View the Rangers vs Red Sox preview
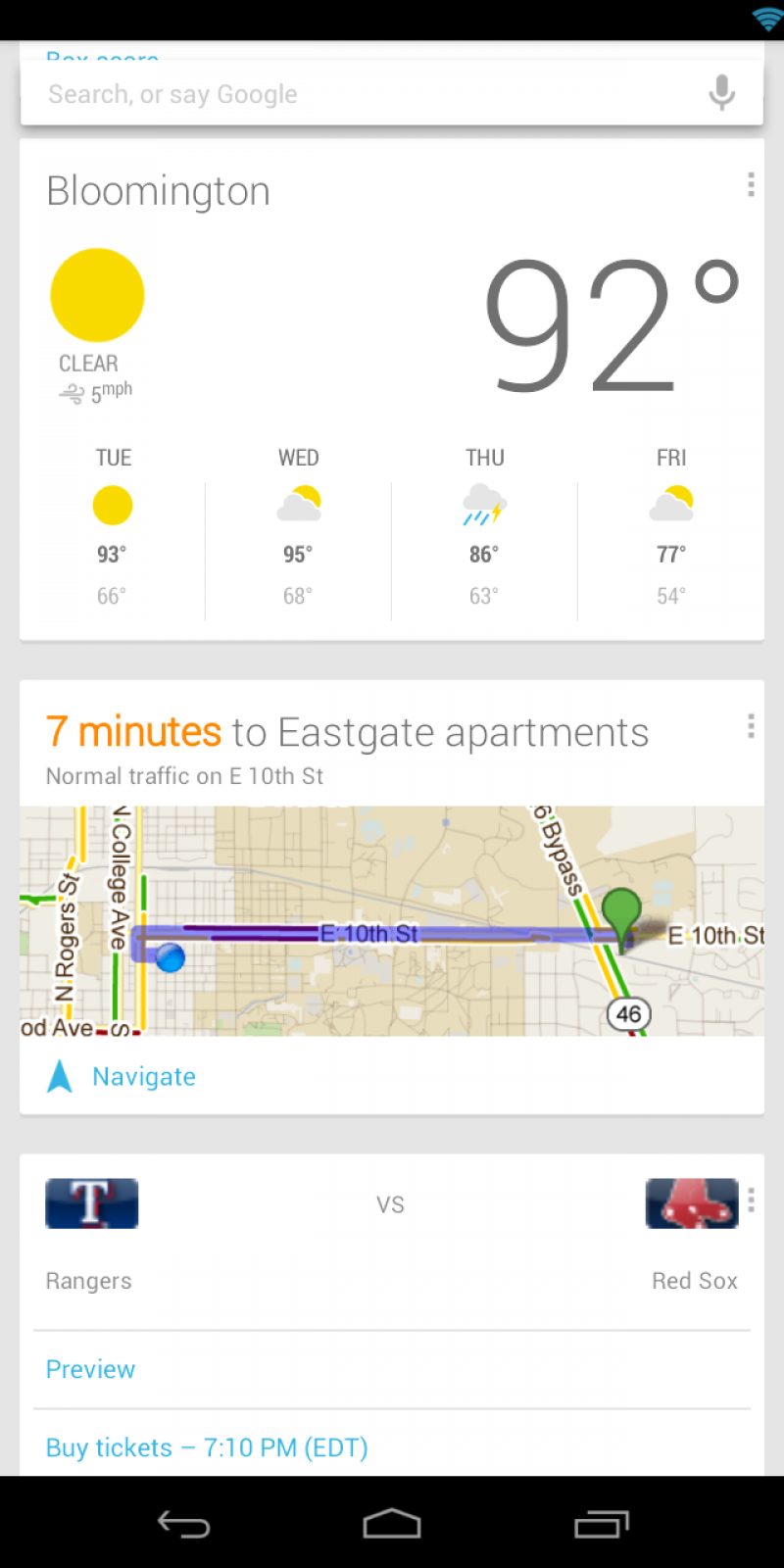Viewport: 784px width, 1568px height. click(90, 1369)
